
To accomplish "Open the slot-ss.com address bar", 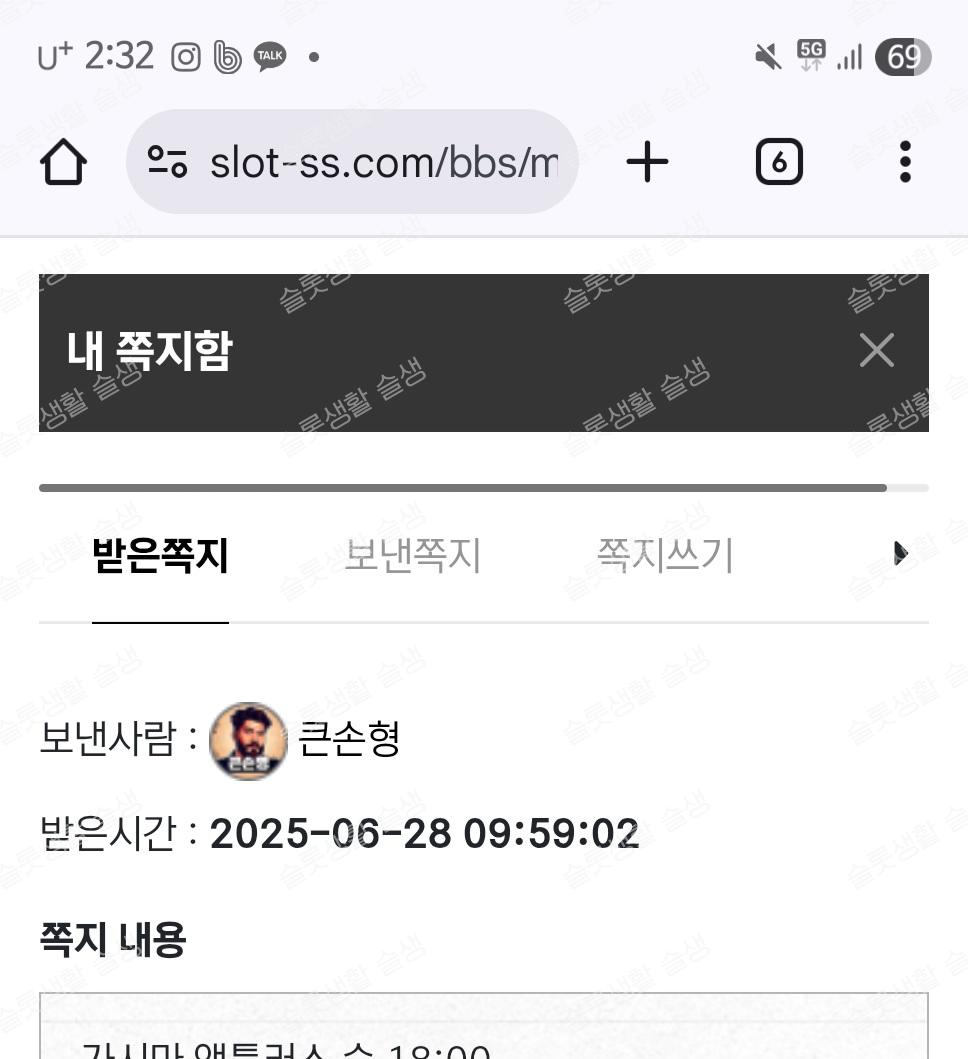I will pyautogui.click(x=382, y=162).
